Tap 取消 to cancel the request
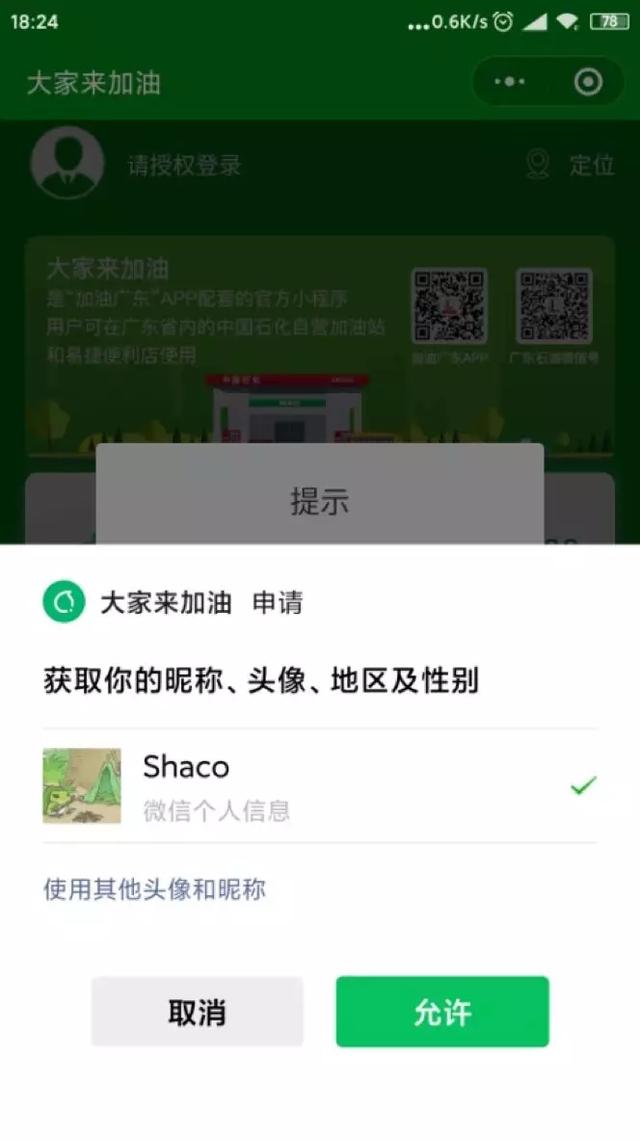This screenshot has height=1140, width=640. coord(197,1012)
